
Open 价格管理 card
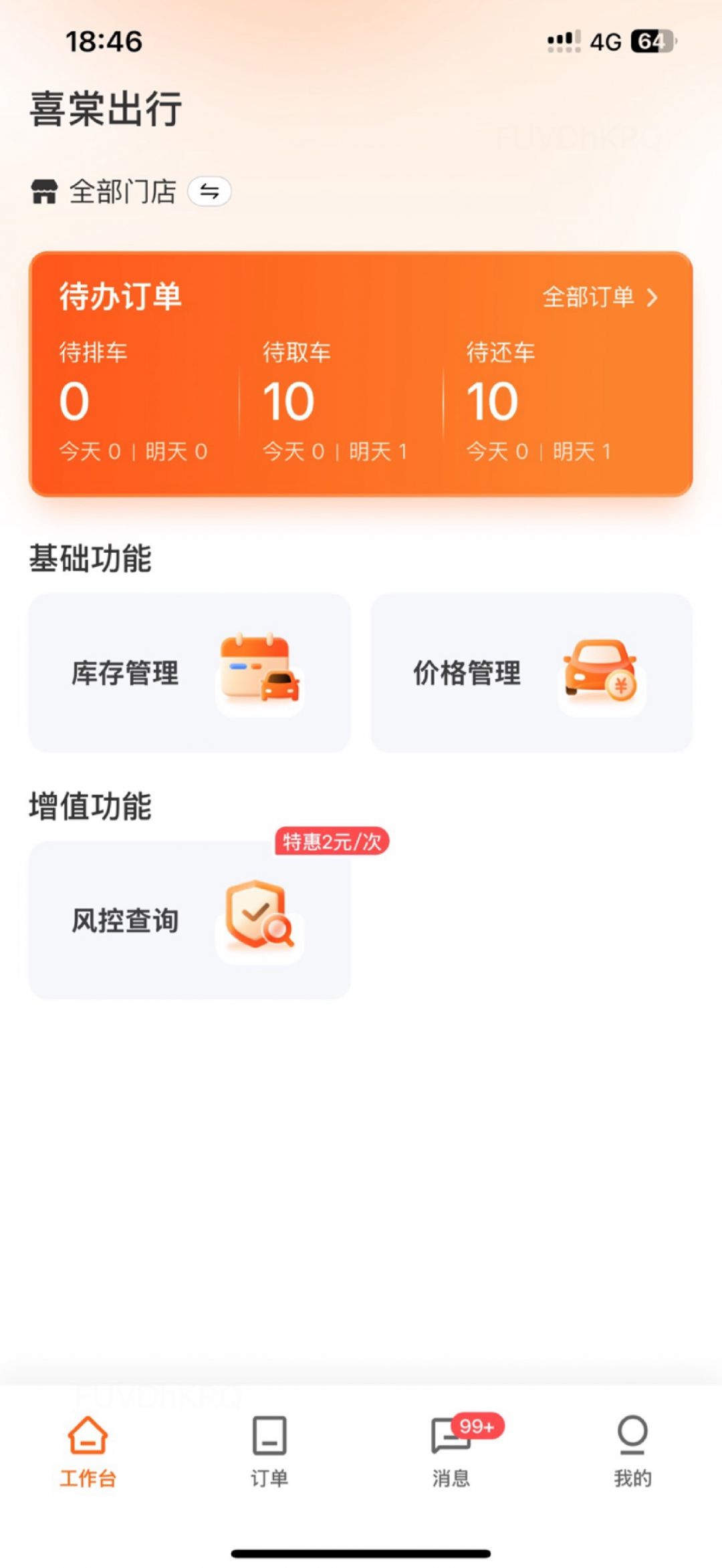(531, 673)
